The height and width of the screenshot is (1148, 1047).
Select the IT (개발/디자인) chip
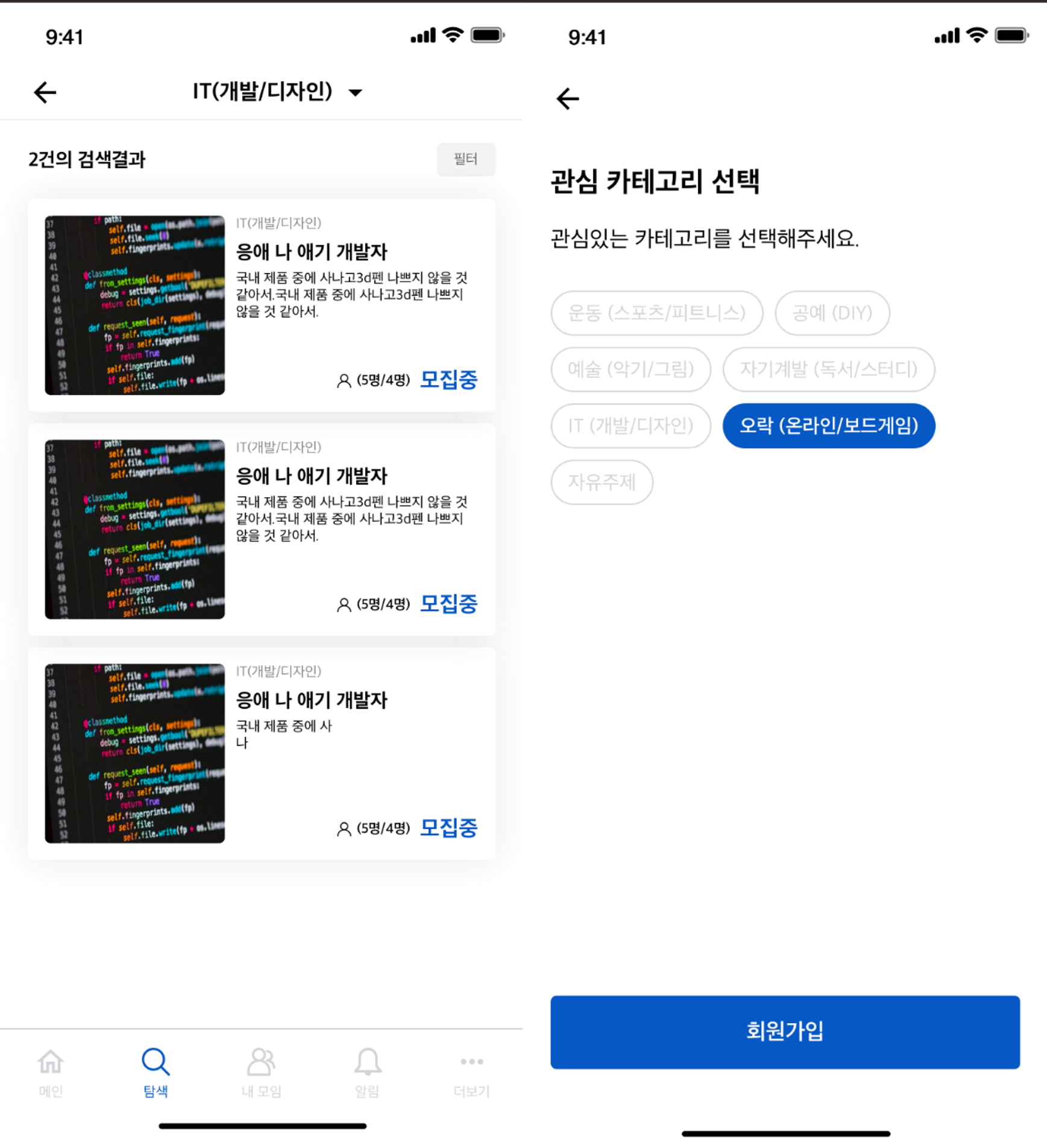pyautogui.click(x=630, y=425)
